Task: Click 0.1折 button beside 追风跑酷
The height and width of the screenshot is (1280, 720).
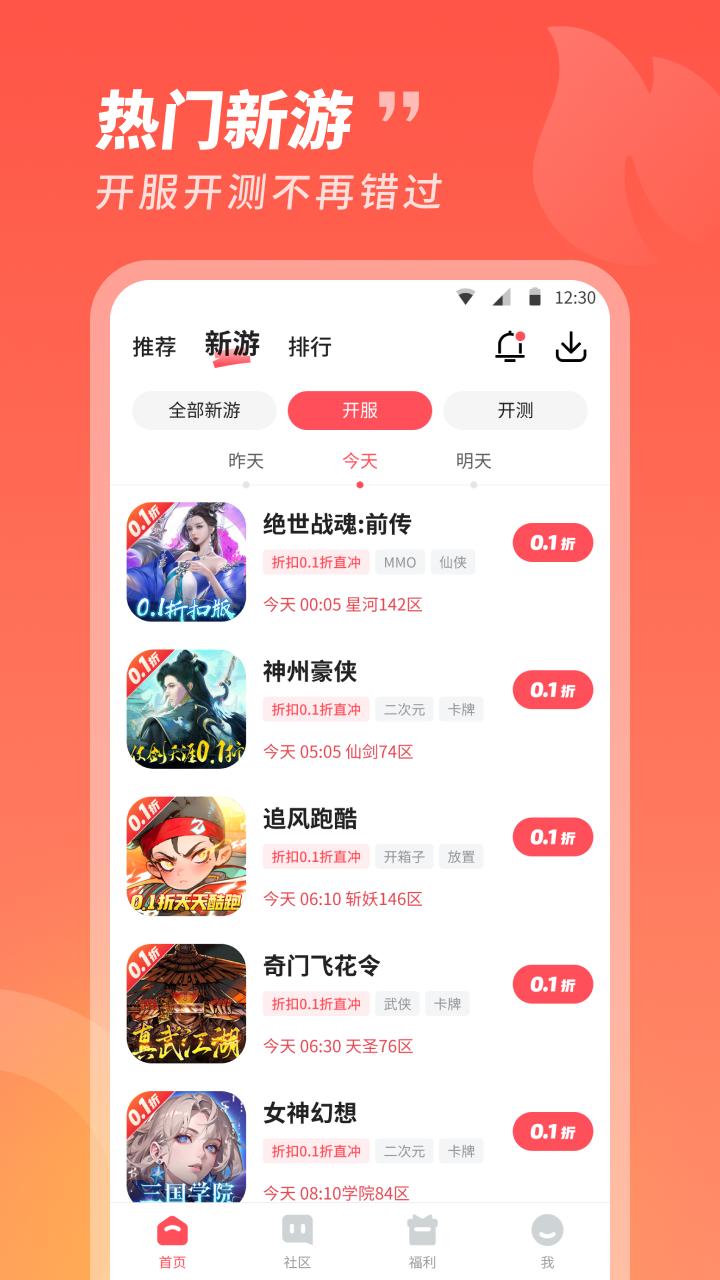Action: pyautogui.click(x=552, y=837)
